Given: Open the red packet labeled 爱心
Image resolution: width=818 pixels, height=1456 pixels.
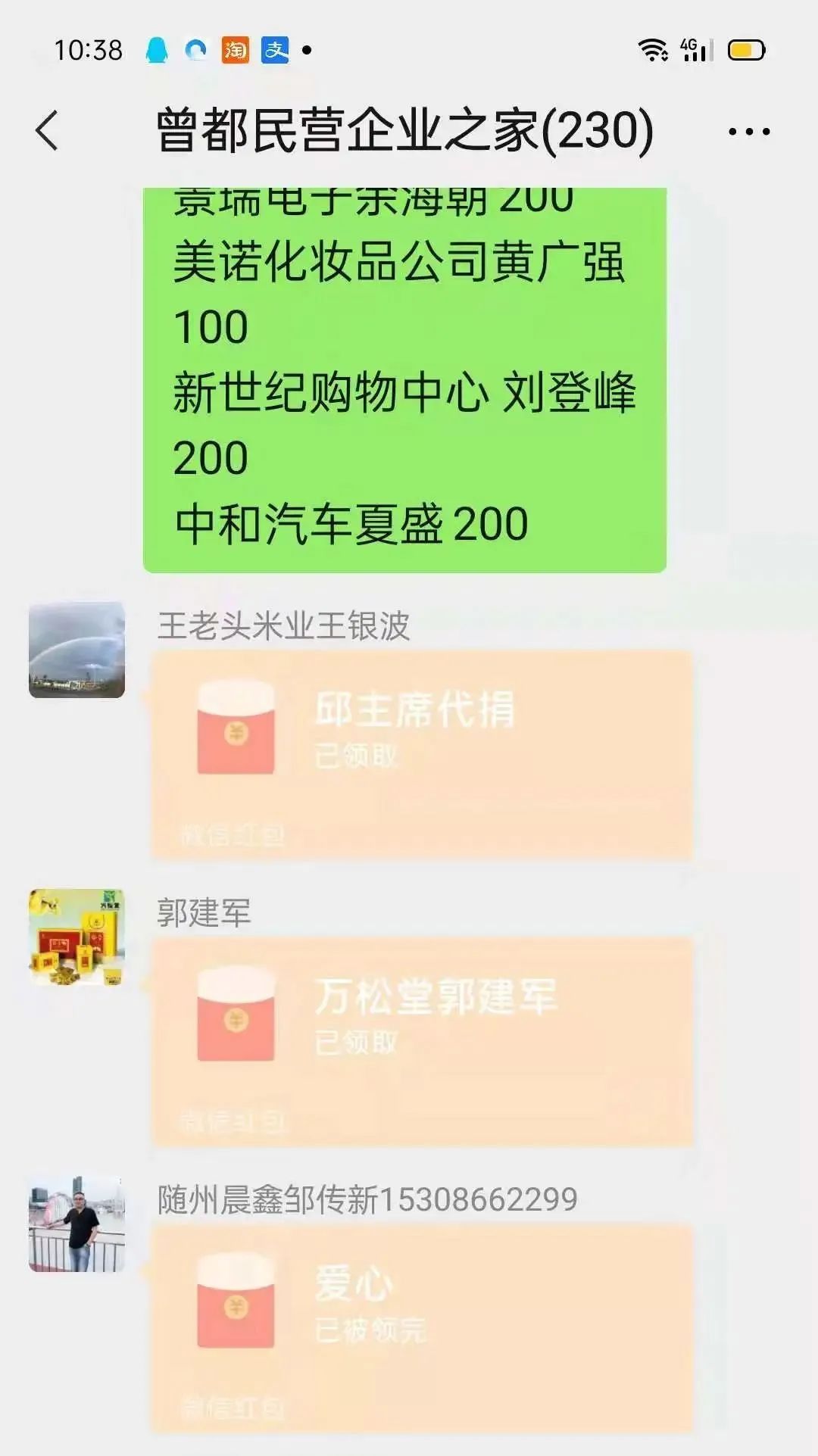Looking at the screenshot, I should (x=422, y=1327).
